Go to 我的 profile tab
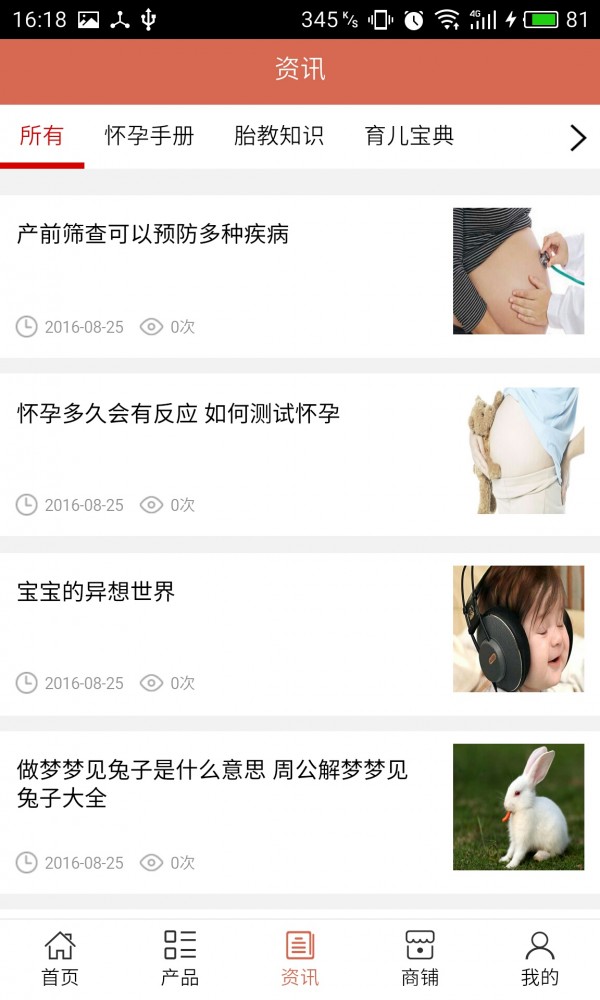Image resolution: width=600 pixels, height=1000 pixels. (540, 958)
